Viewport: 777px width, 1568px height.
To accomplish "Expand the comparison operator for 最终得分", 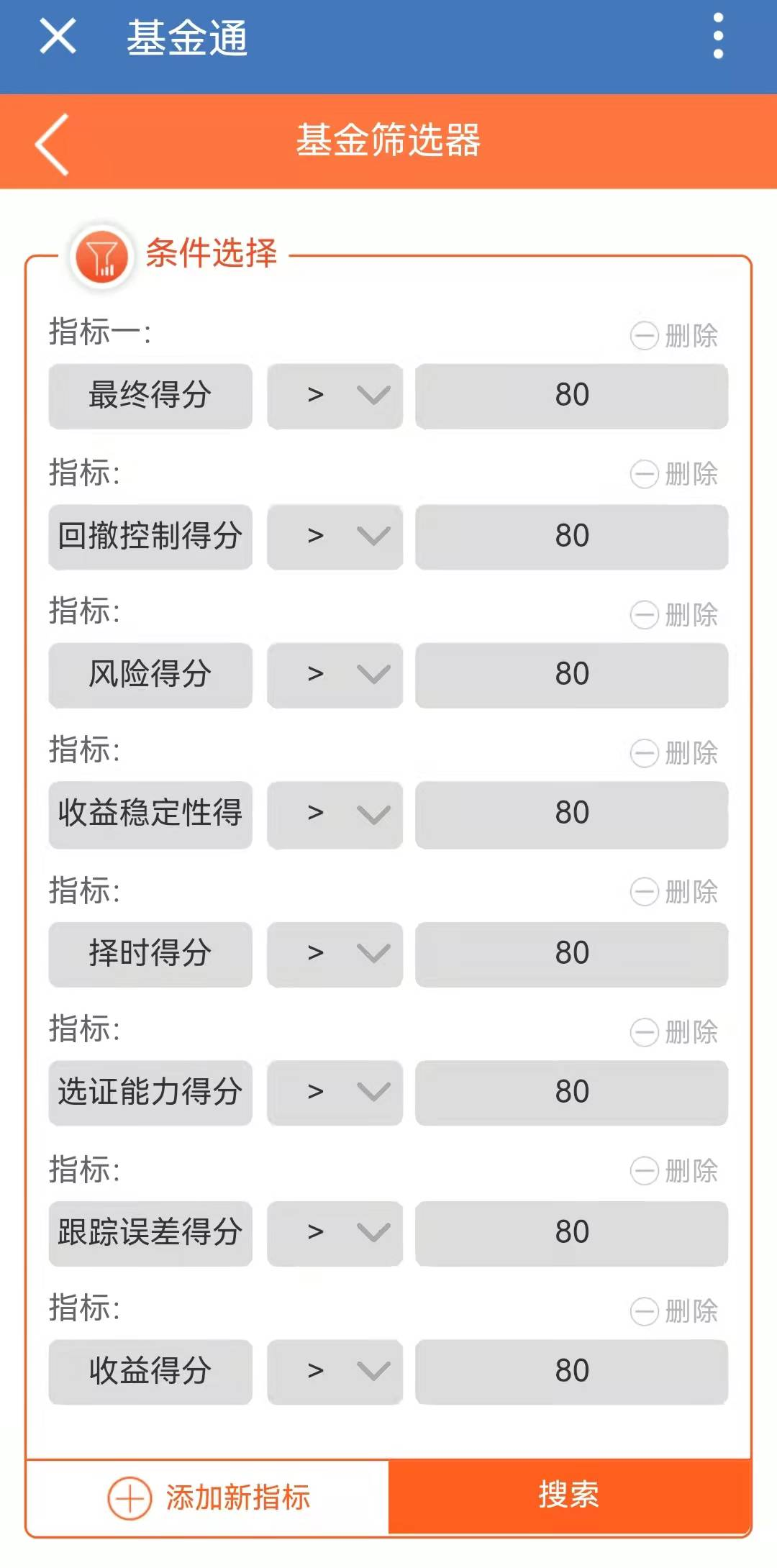I will point(335,396).
